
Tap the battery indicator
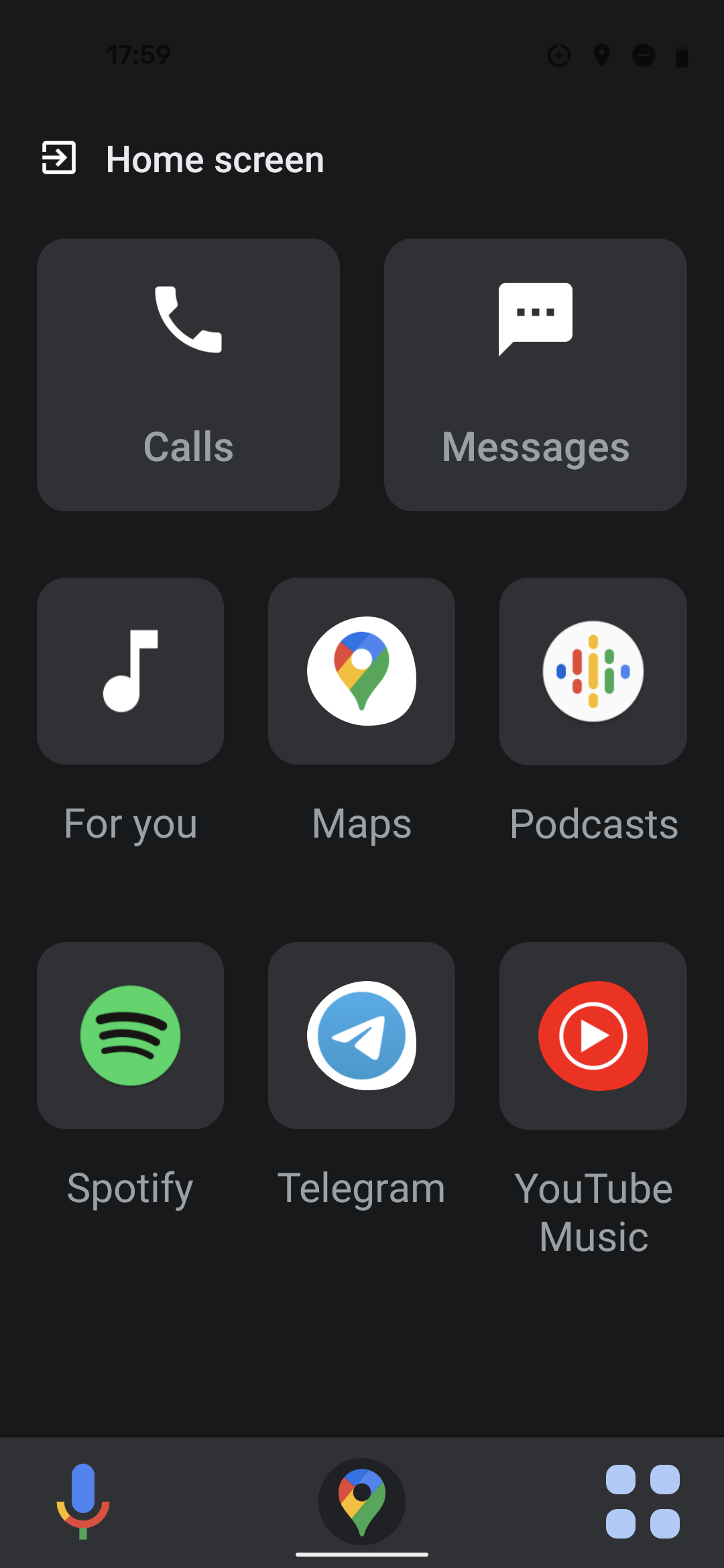[682, 56]
